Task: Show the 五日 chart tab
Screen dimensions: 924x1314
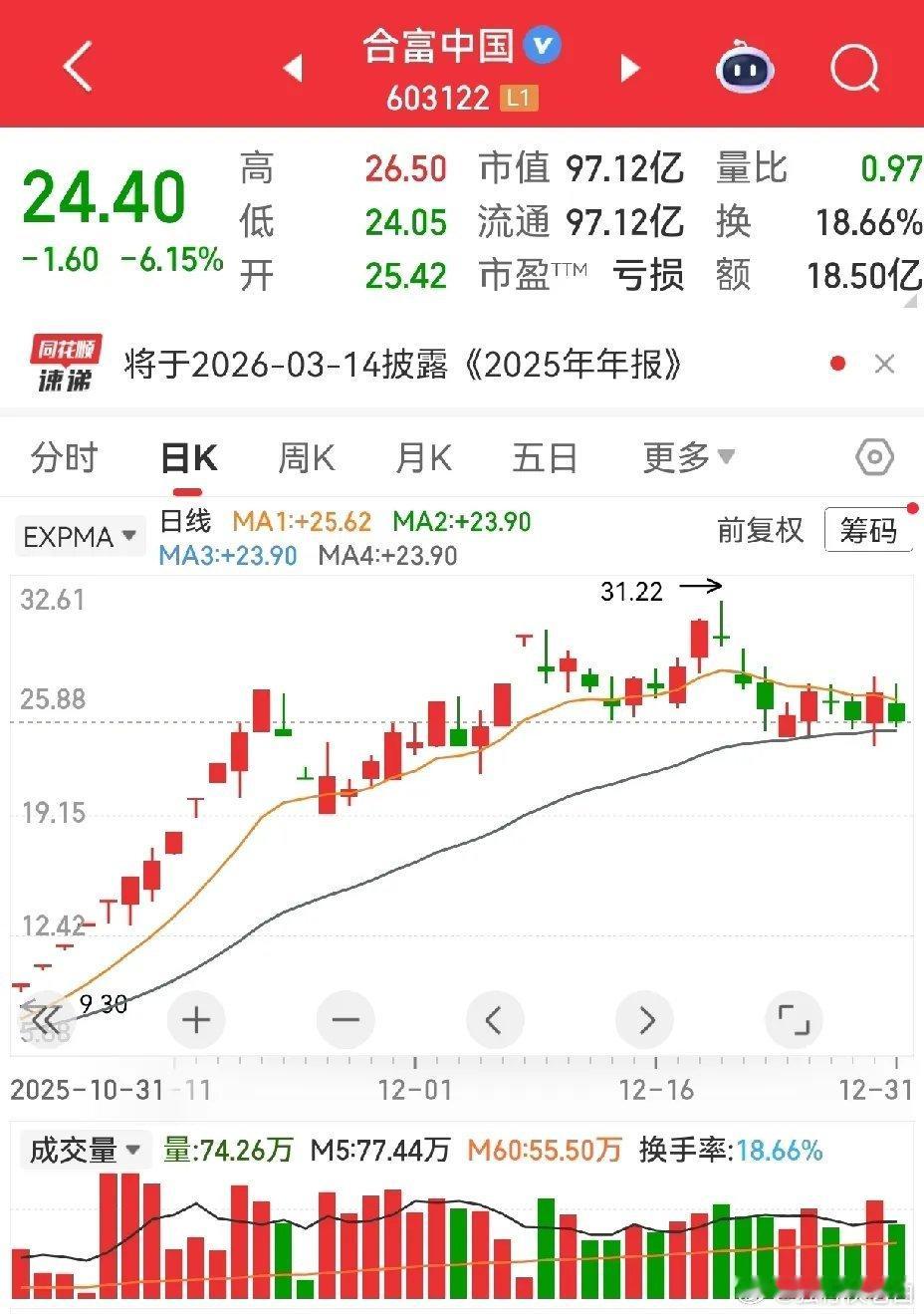Action: coord(544,458)
